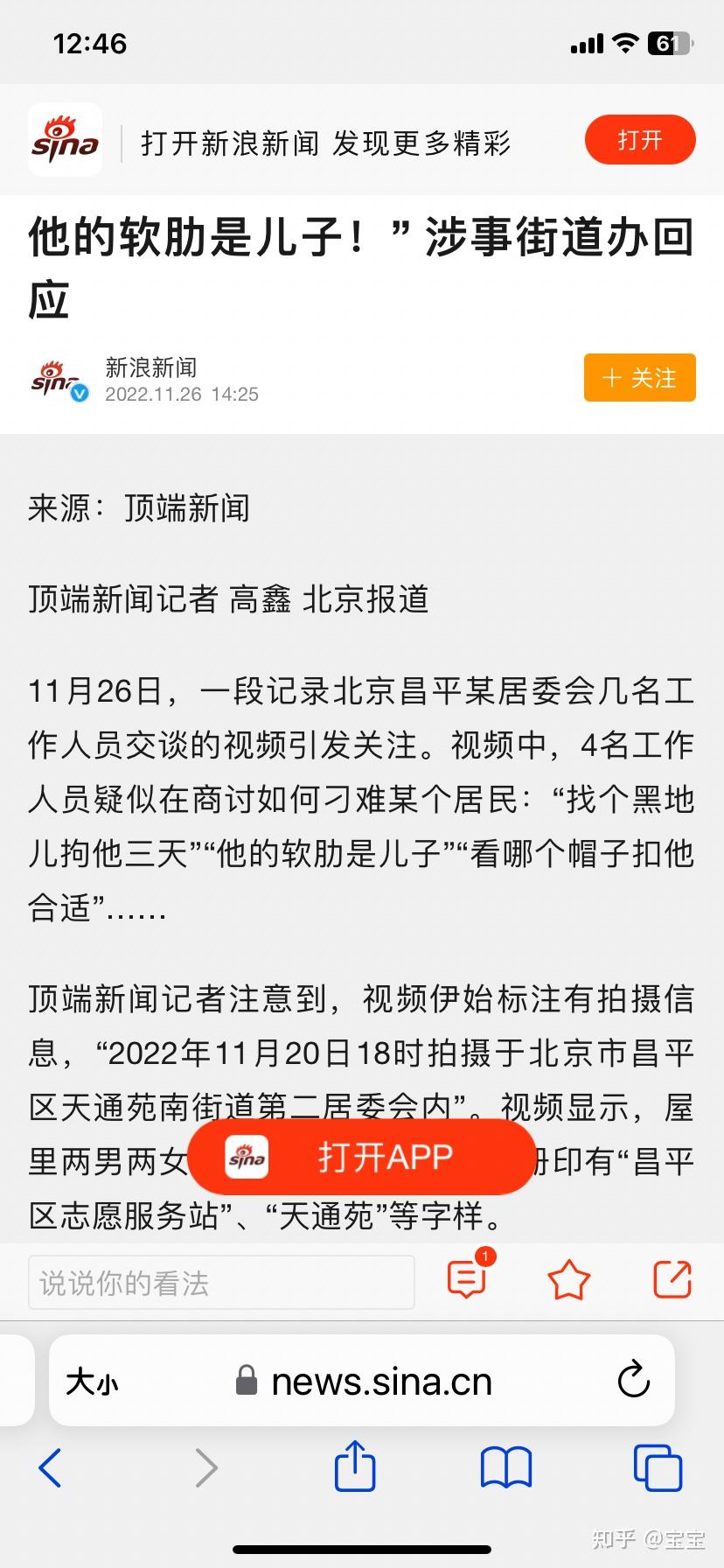Viewport: 724px width, 1568px height.
Task: Open the 大小 text size menu
Action: point(93,1382)
